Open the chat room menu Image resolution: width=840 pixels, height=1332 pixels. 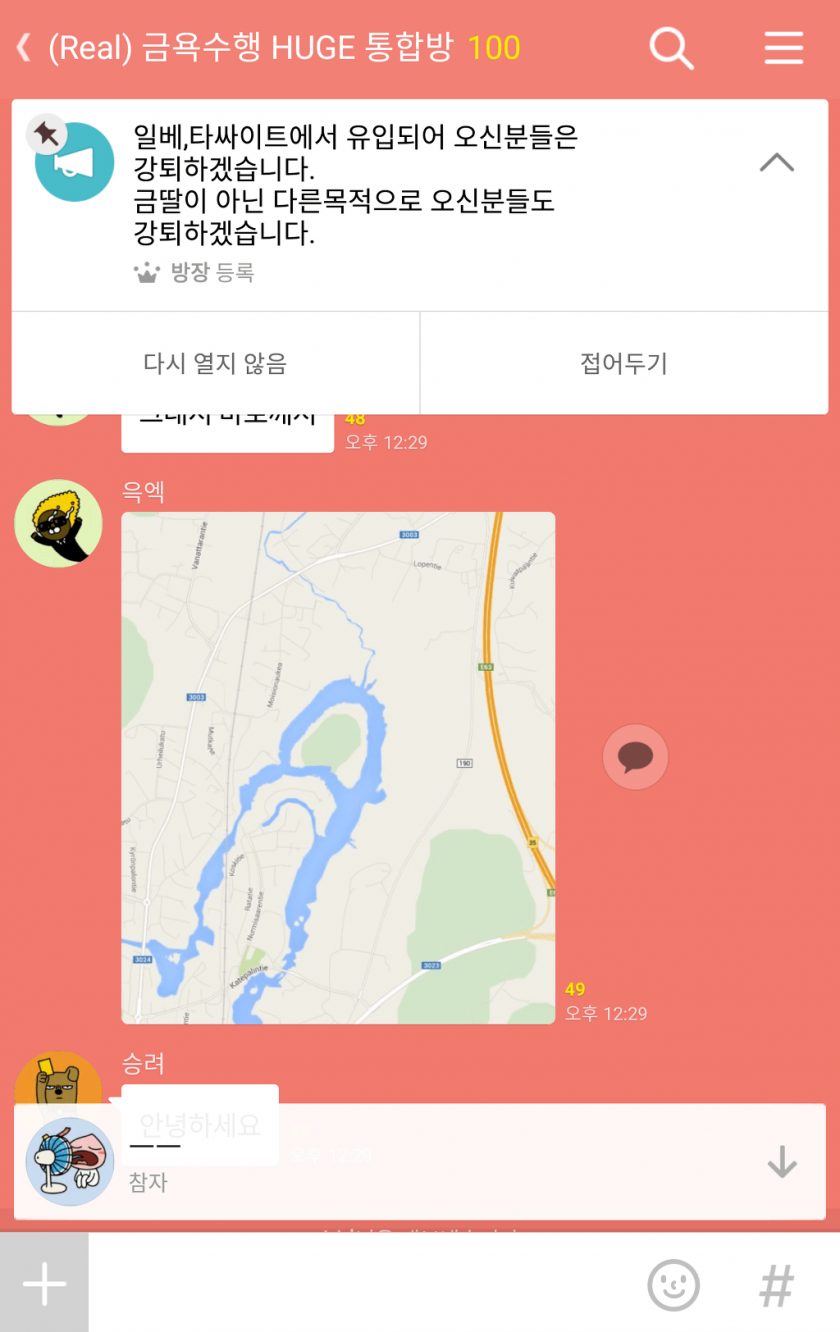click(783, 47)
